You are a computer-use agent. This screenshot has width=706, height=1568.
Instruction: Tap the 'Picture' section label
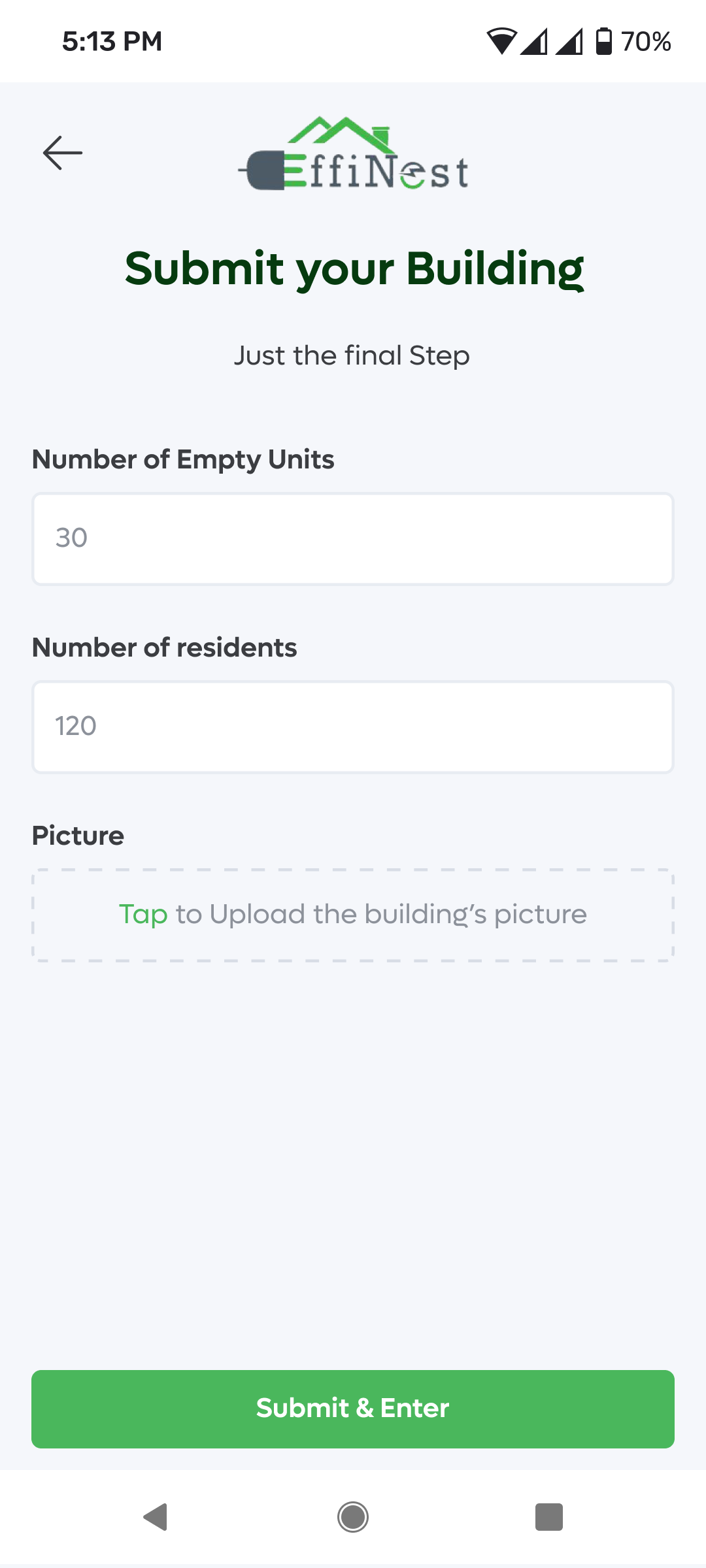78,835
